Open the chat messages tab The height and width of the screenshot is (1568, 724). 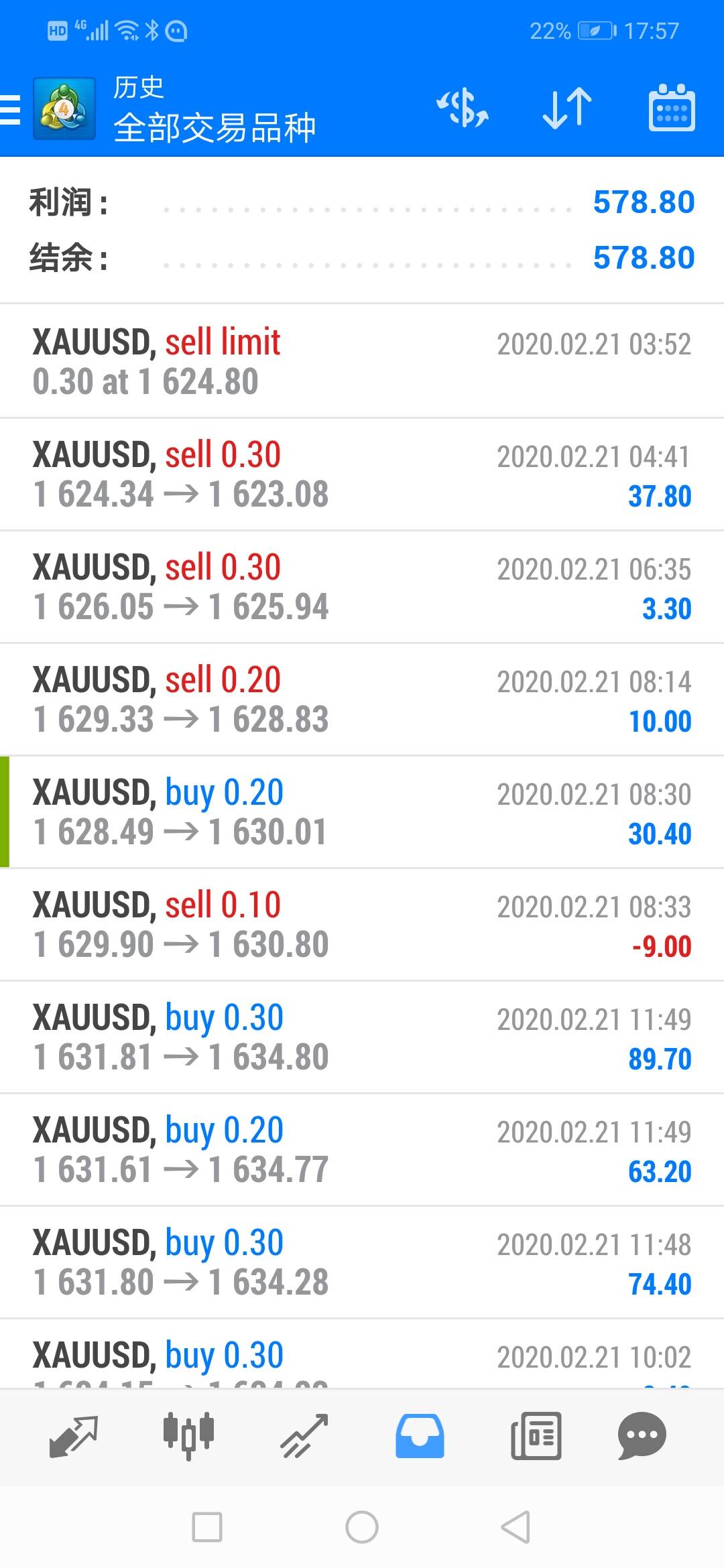[642, 1436]
